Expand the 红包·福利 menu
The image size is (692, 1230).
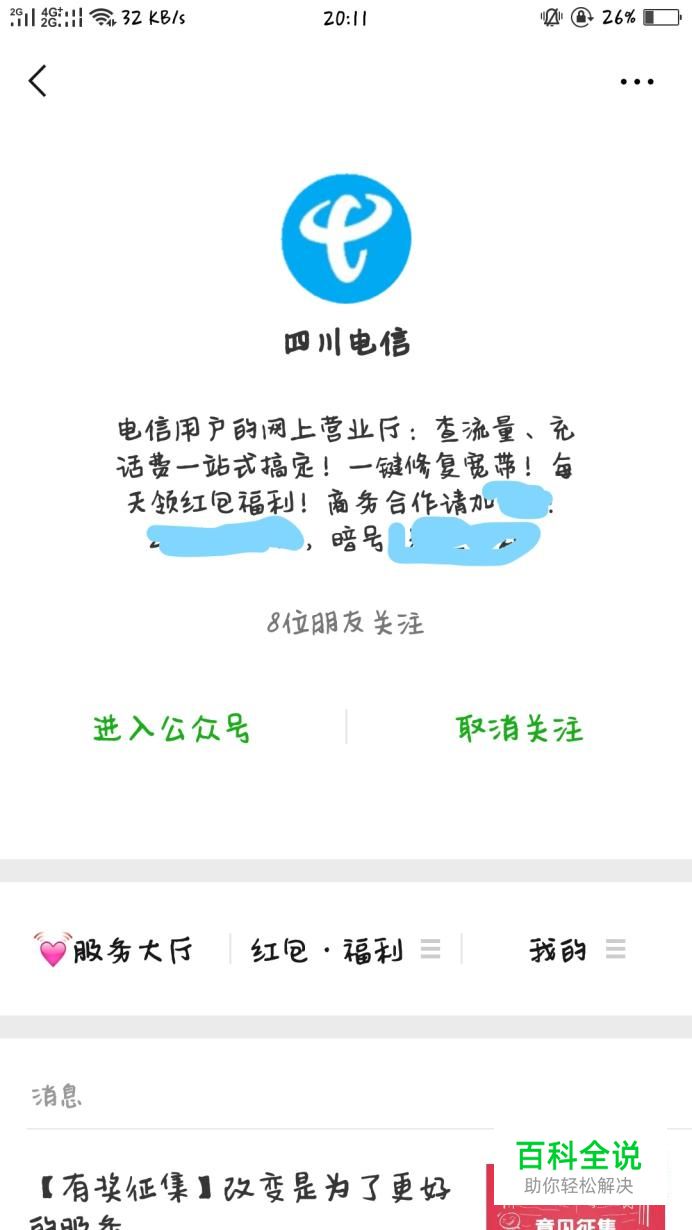[345, 949]
